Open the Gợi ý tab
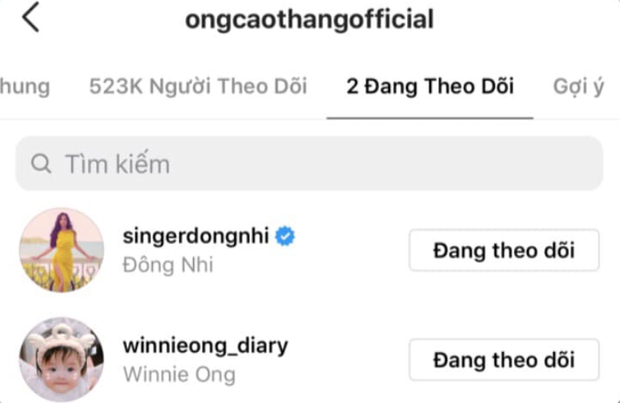 (578, 86)
